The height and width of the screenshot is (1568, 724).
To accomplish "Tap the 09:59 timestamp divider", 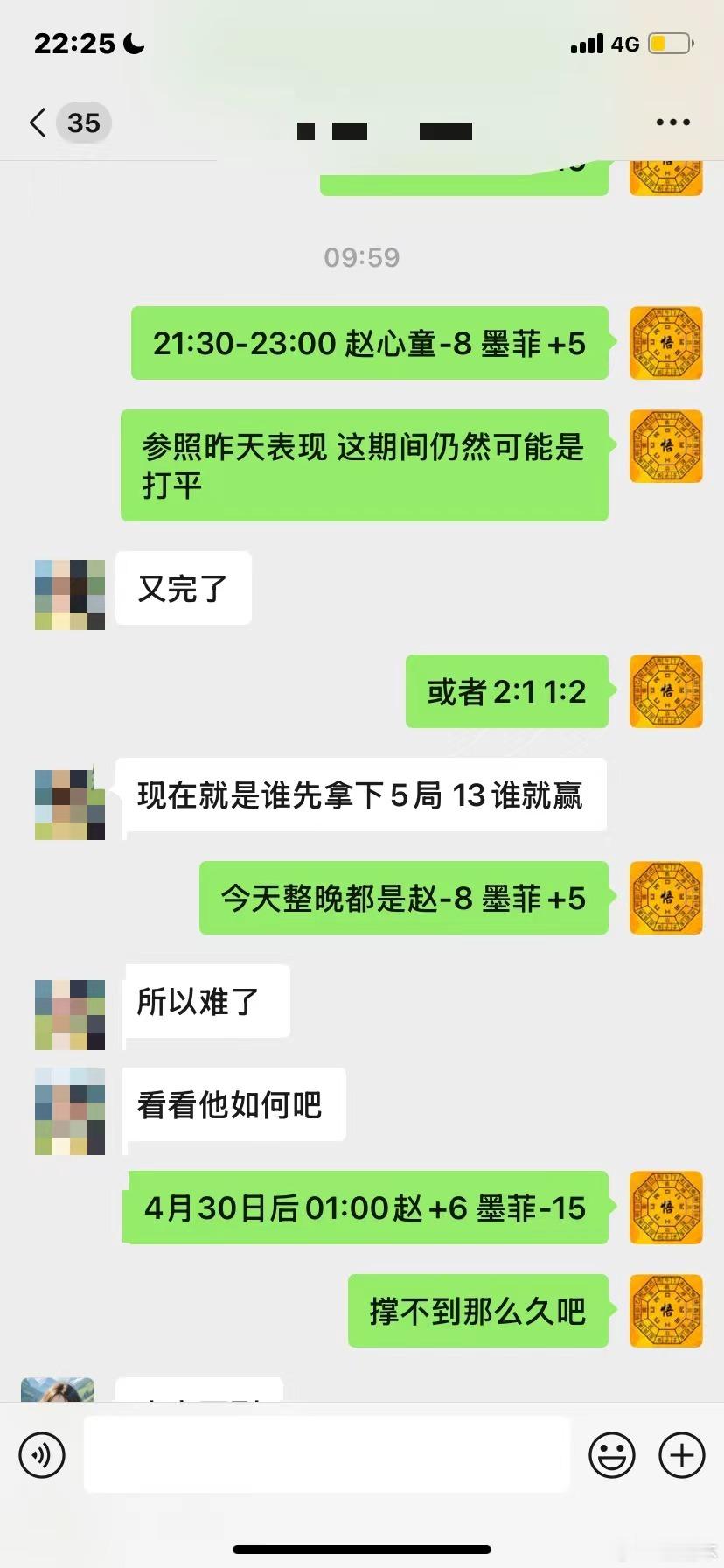I will [x=362, y=256].
